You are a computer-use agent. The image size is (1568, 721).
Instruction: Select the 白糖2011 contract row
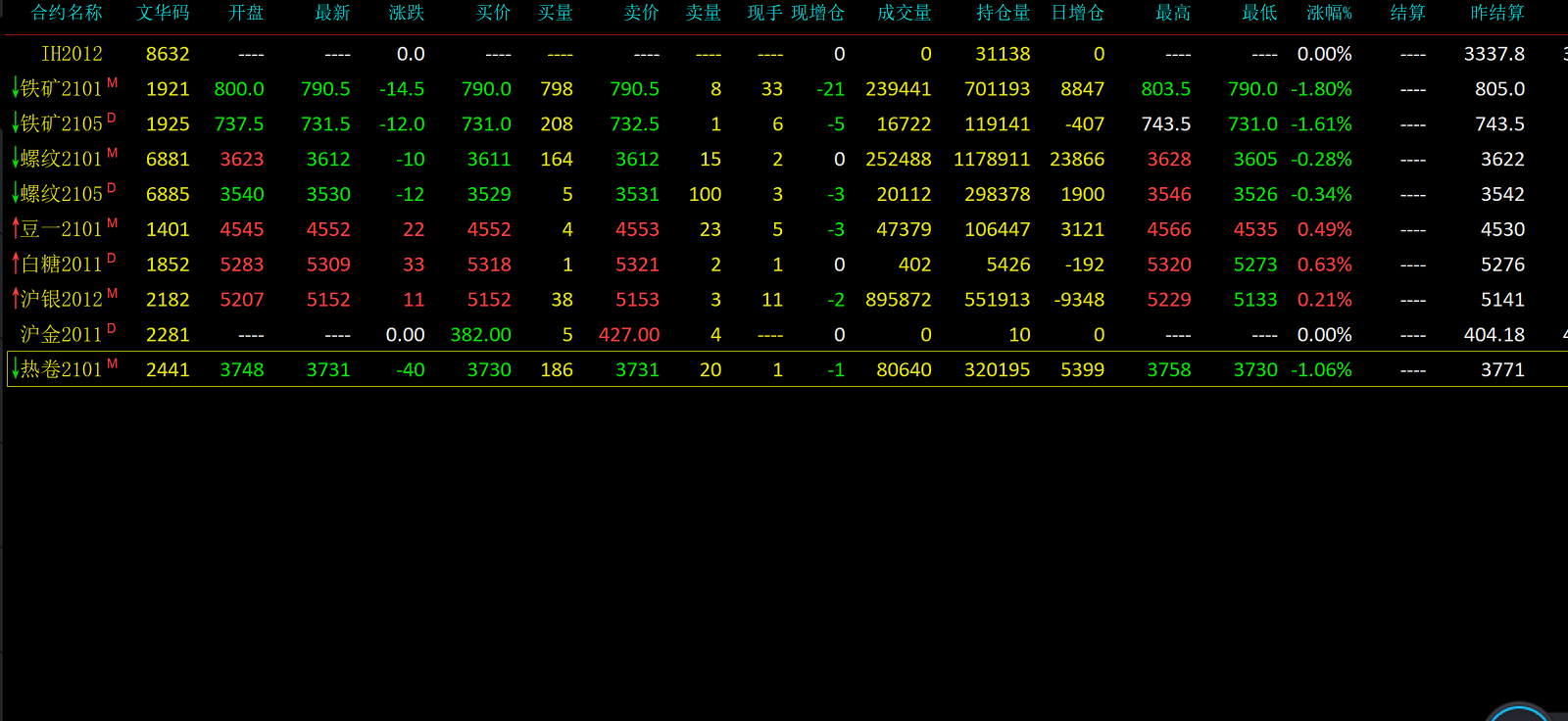62,264
